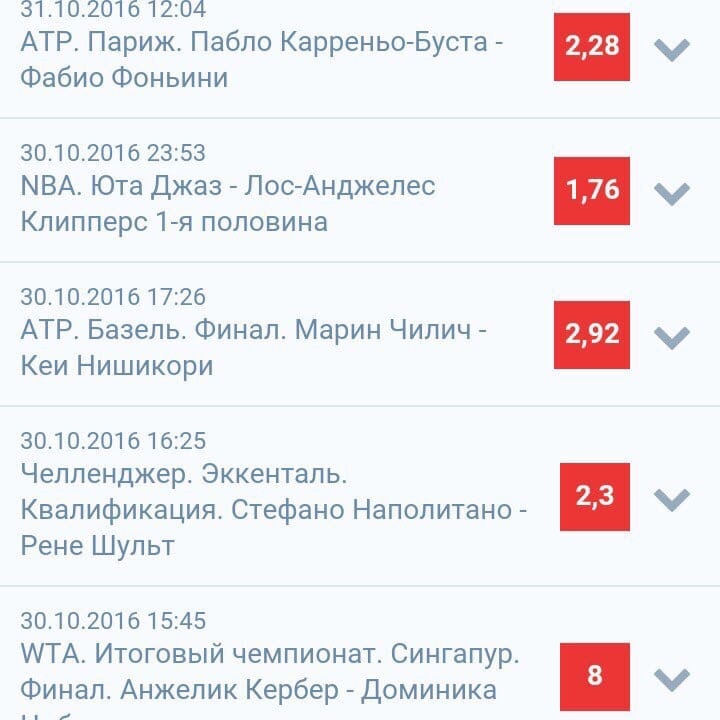Expand the WTA Сингапур final entry

point(671,676)
